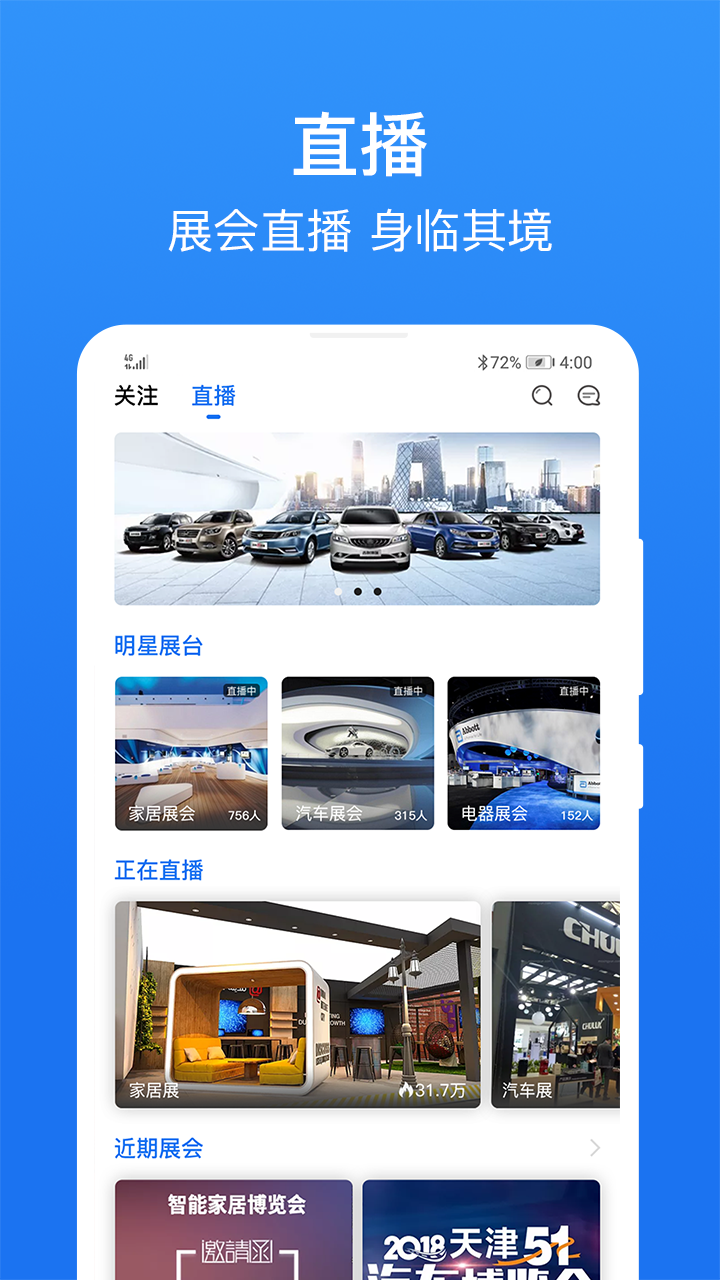The width and height of the screenshot is (720, 1280).
Task: Tap the car exhibition banner carousel
Action: tap(358, 516)
